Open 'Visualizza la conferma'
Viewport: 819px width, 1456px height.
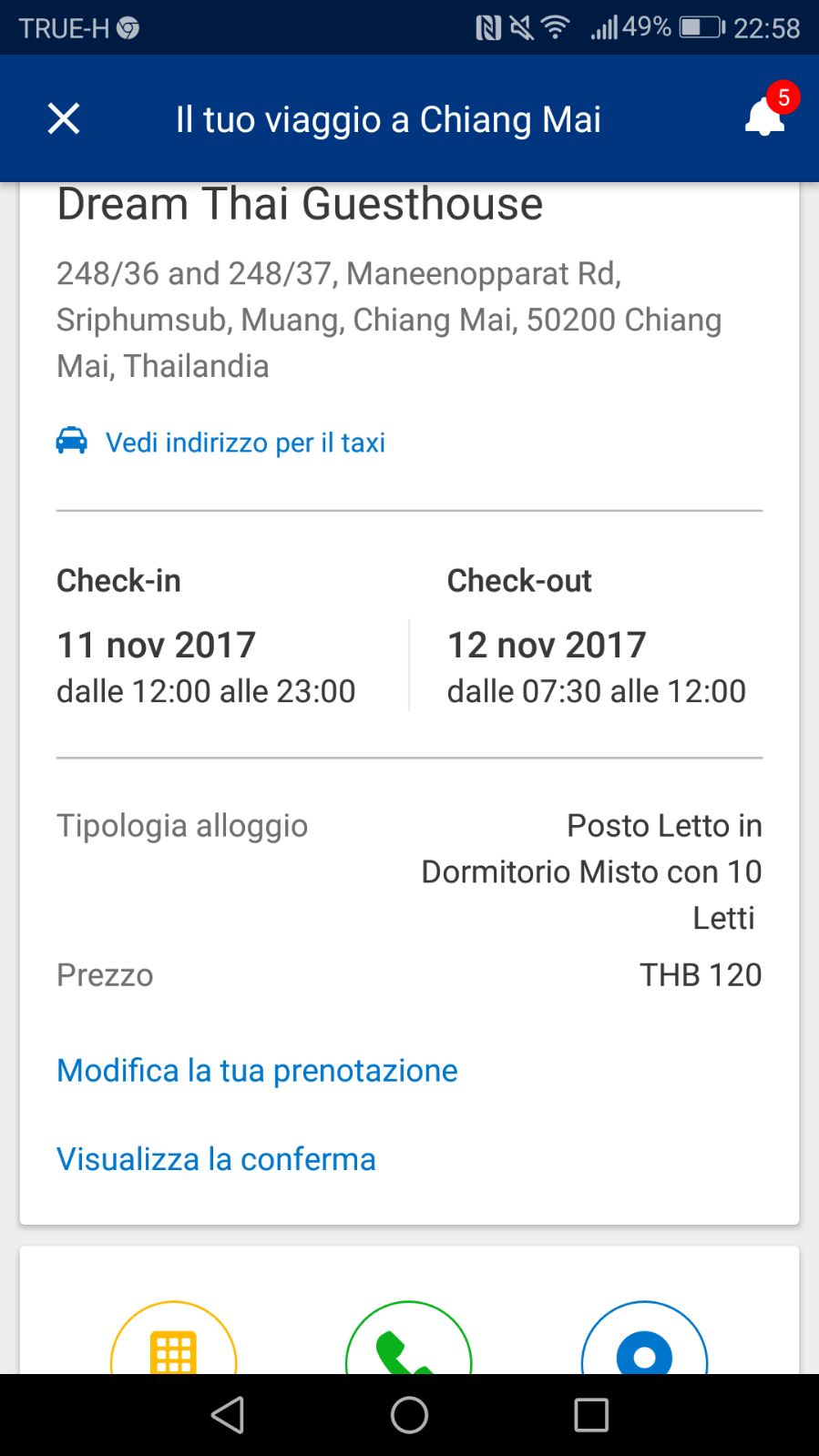pyautogui.click(x=216, y=1158)
